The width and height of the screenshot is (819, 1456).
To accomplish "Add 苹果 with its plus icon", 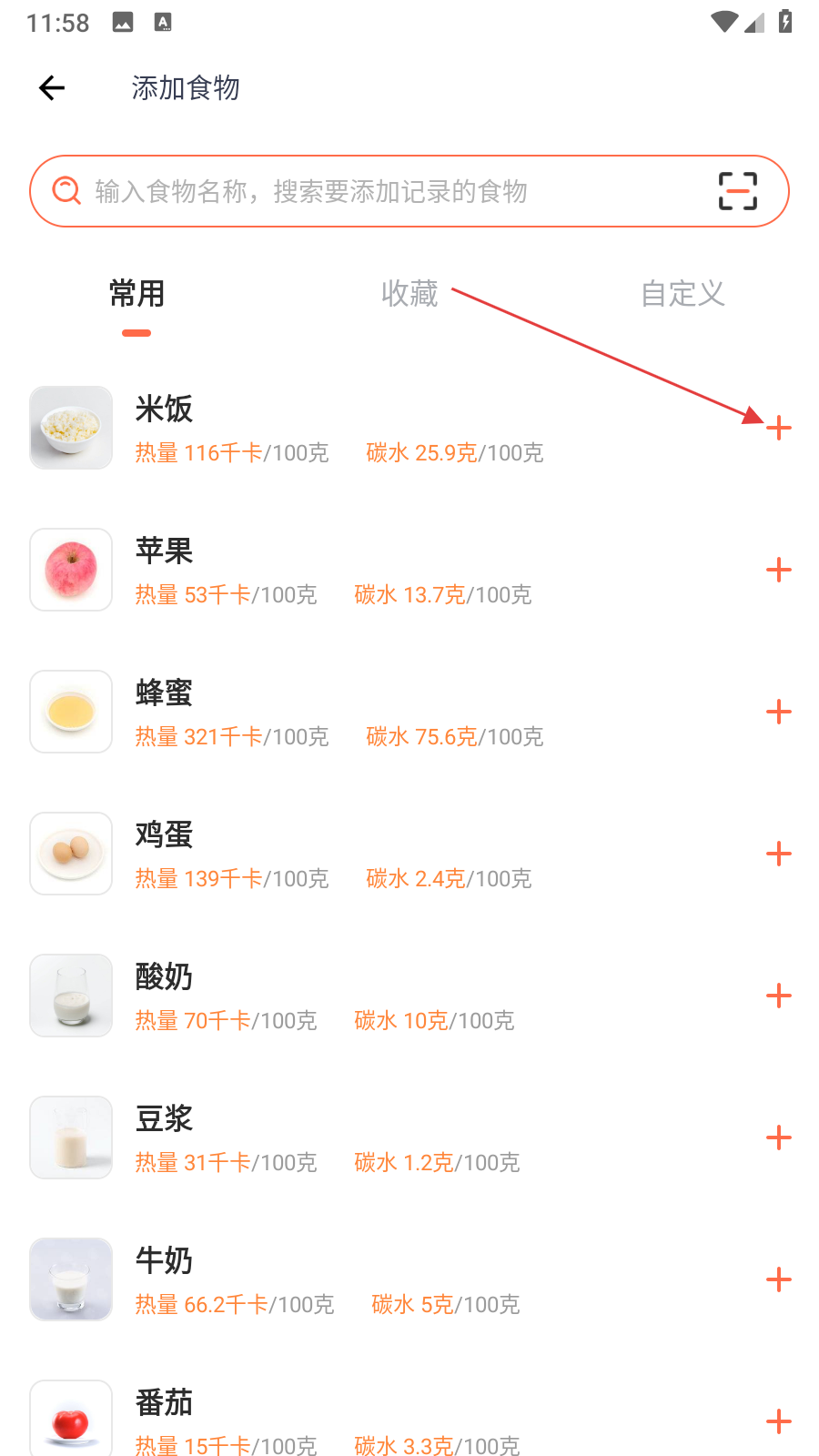I will (x=779, y=571).
